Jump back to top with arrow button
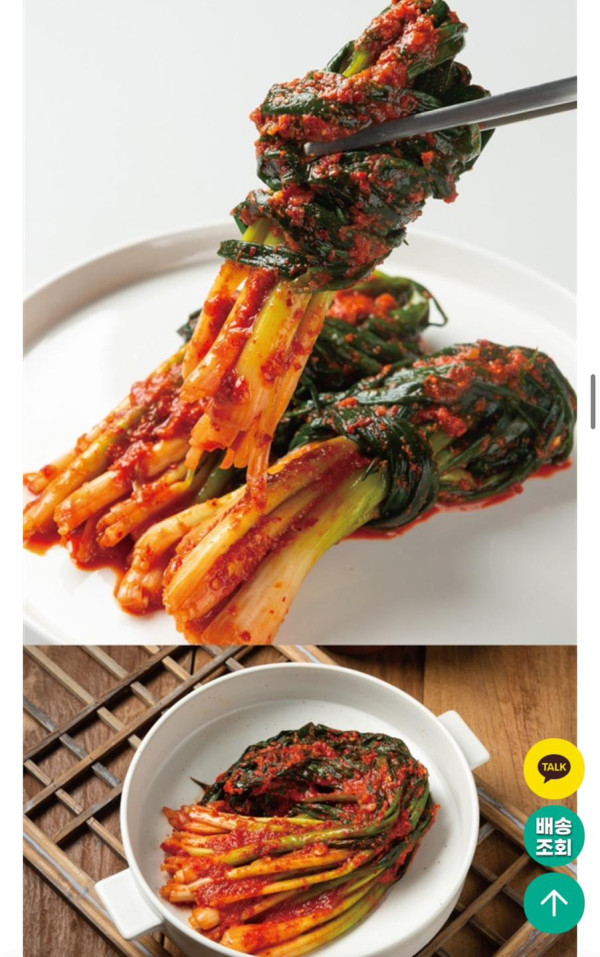Screen dimensions: 600x957 point(554,902)
